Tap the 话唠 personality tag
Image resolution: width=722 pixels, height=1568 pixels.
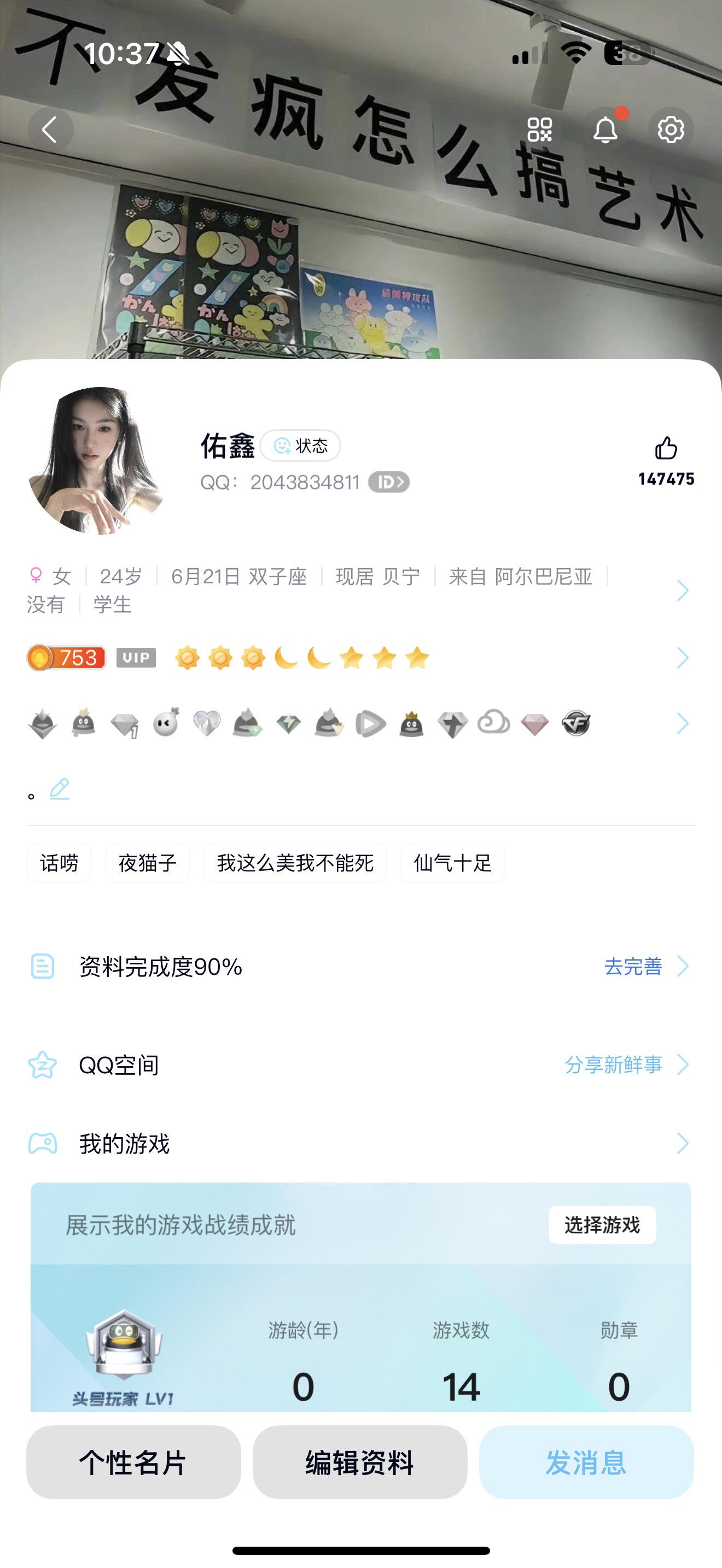(59, 863)
